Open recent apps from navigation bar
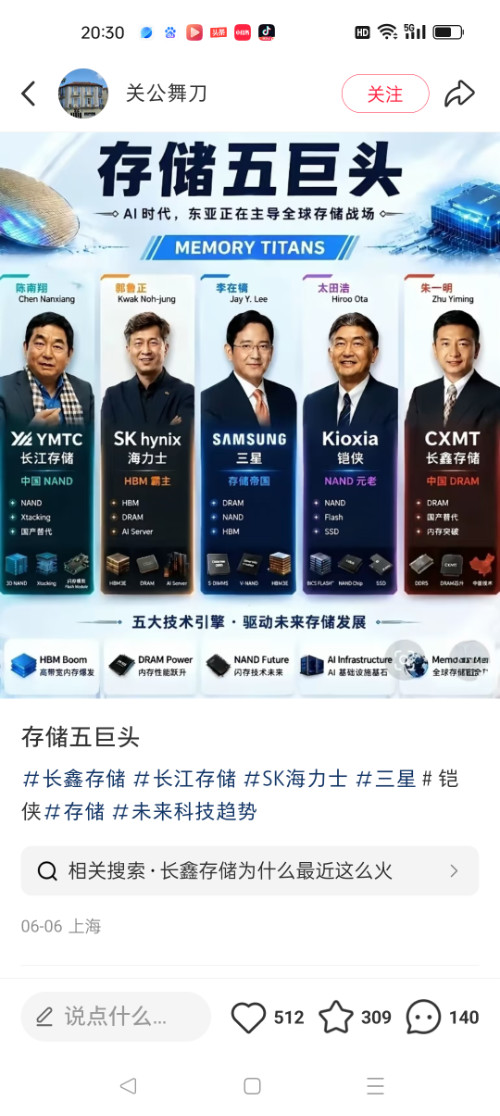Viewport: 500px width, 1116px height. [x=376, y=1085]
